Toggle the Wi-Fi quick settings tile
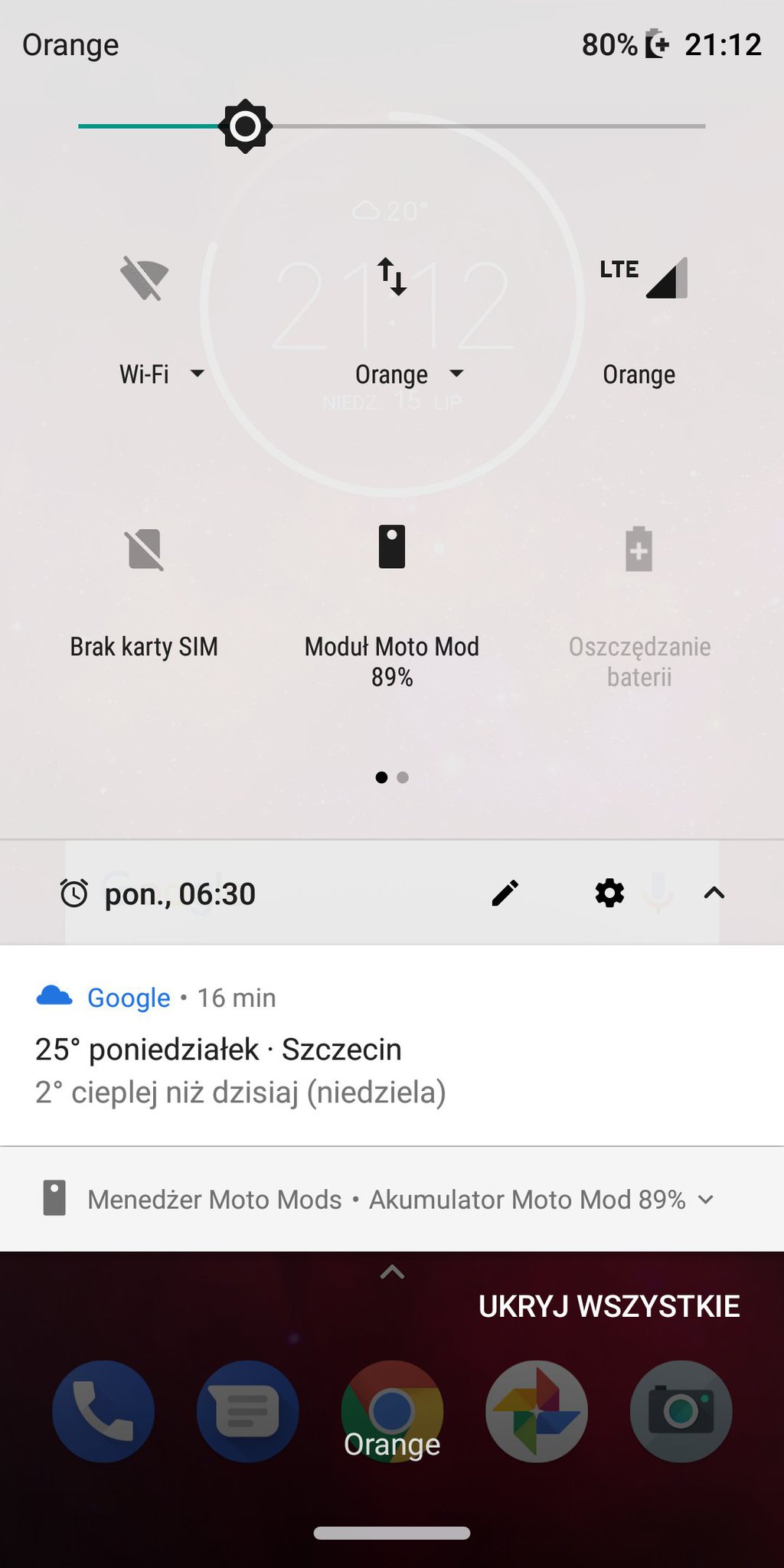 coord(144,279)
